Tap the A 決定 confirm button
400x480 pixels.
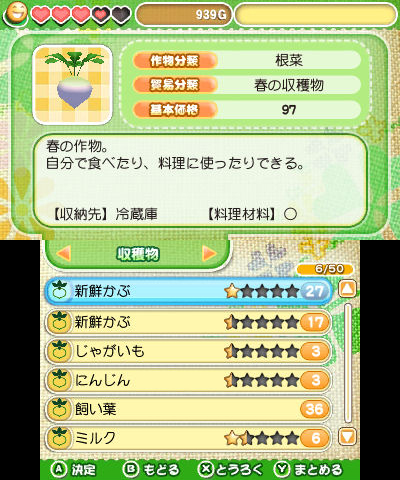pyautogui.click(x=74, y=470)
